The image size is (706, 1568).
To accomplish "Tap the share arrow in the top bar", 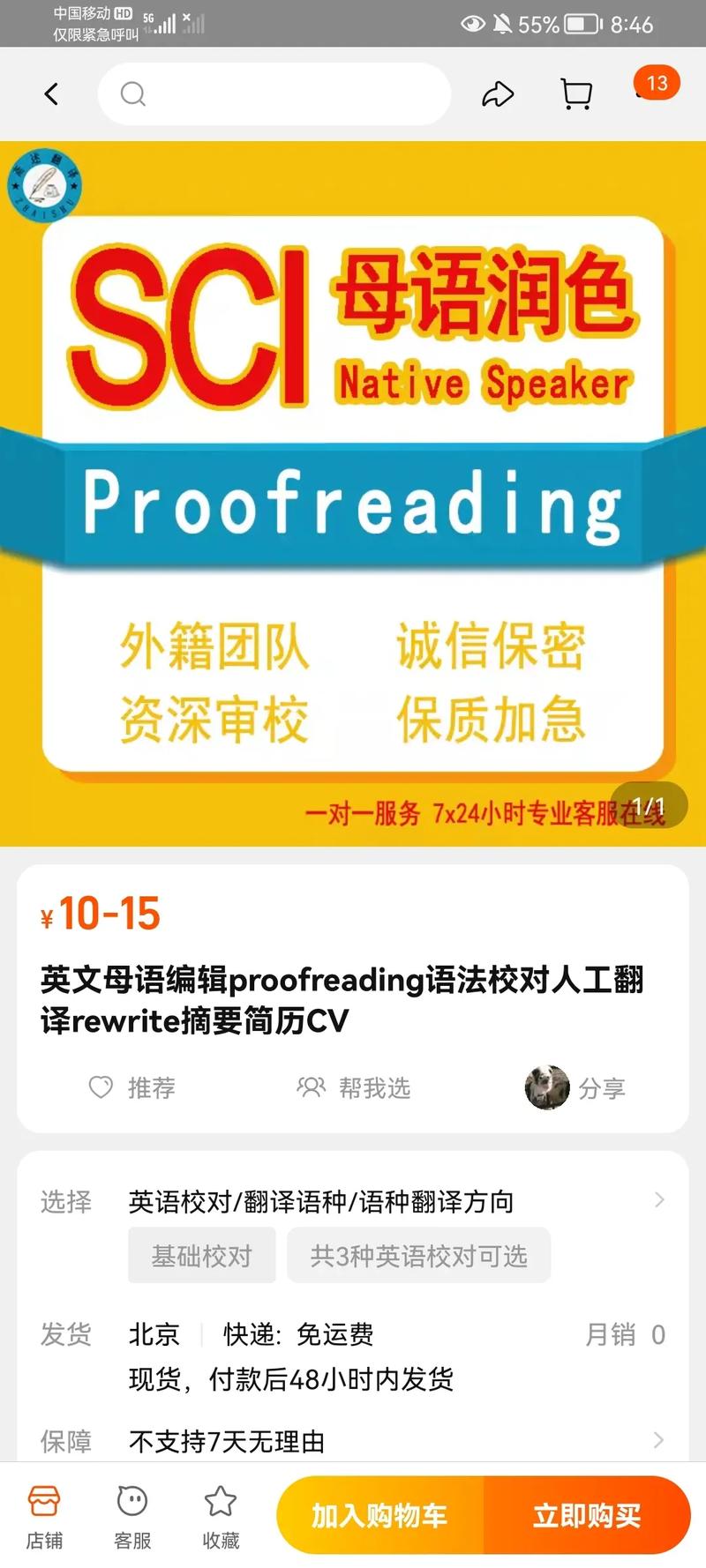I will (498, 94).
